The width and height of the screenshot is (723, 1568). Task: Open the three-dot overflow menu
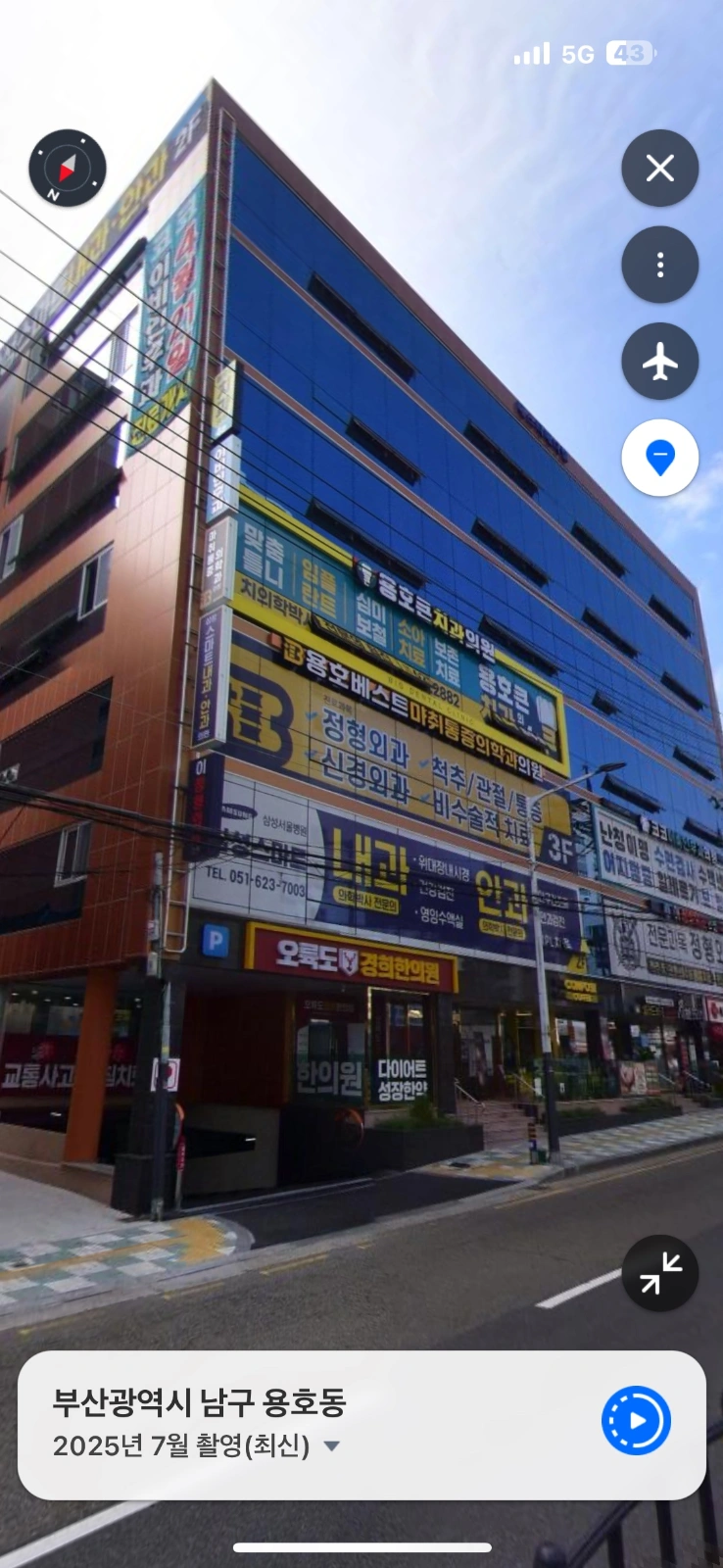(660, 265)
